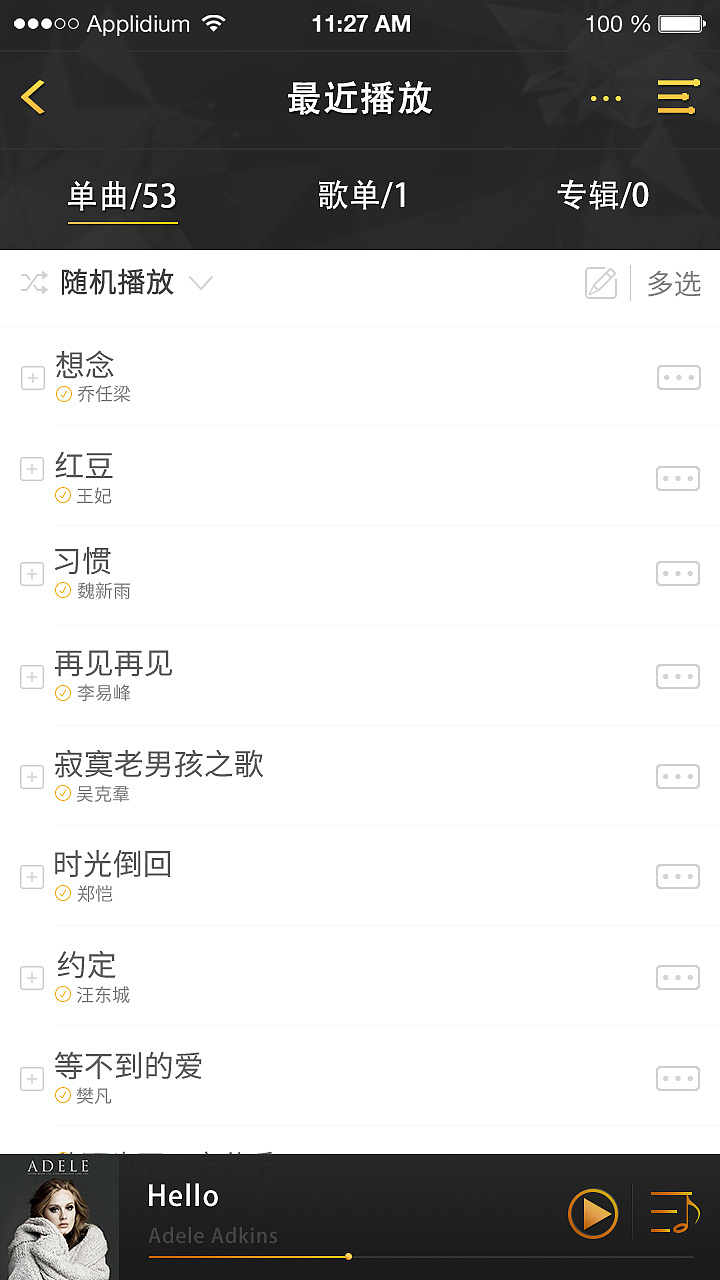Expand the more menu for 约定

[x=678, y=977]
